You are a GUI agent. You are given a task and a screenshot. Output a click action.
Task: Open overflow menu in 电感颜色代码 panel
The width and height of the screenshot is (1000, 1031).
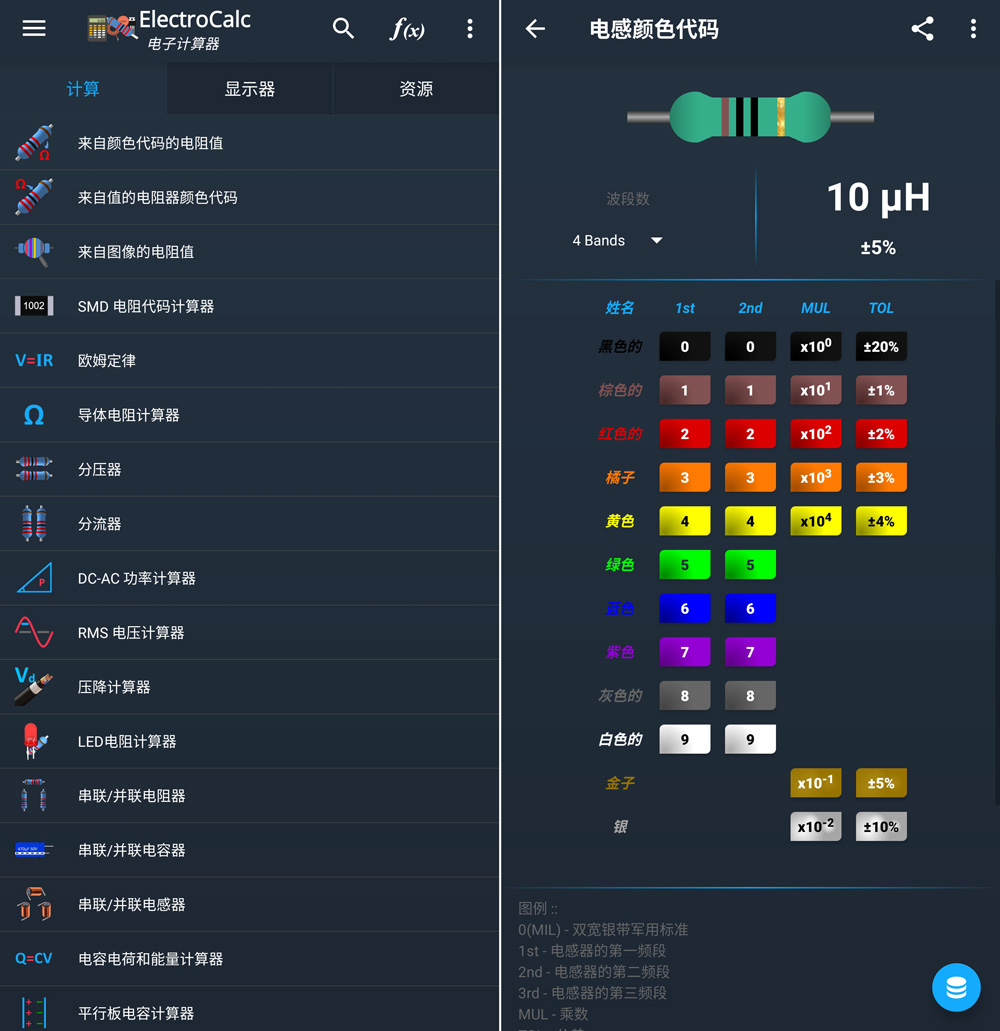click(x=973, y=29)
